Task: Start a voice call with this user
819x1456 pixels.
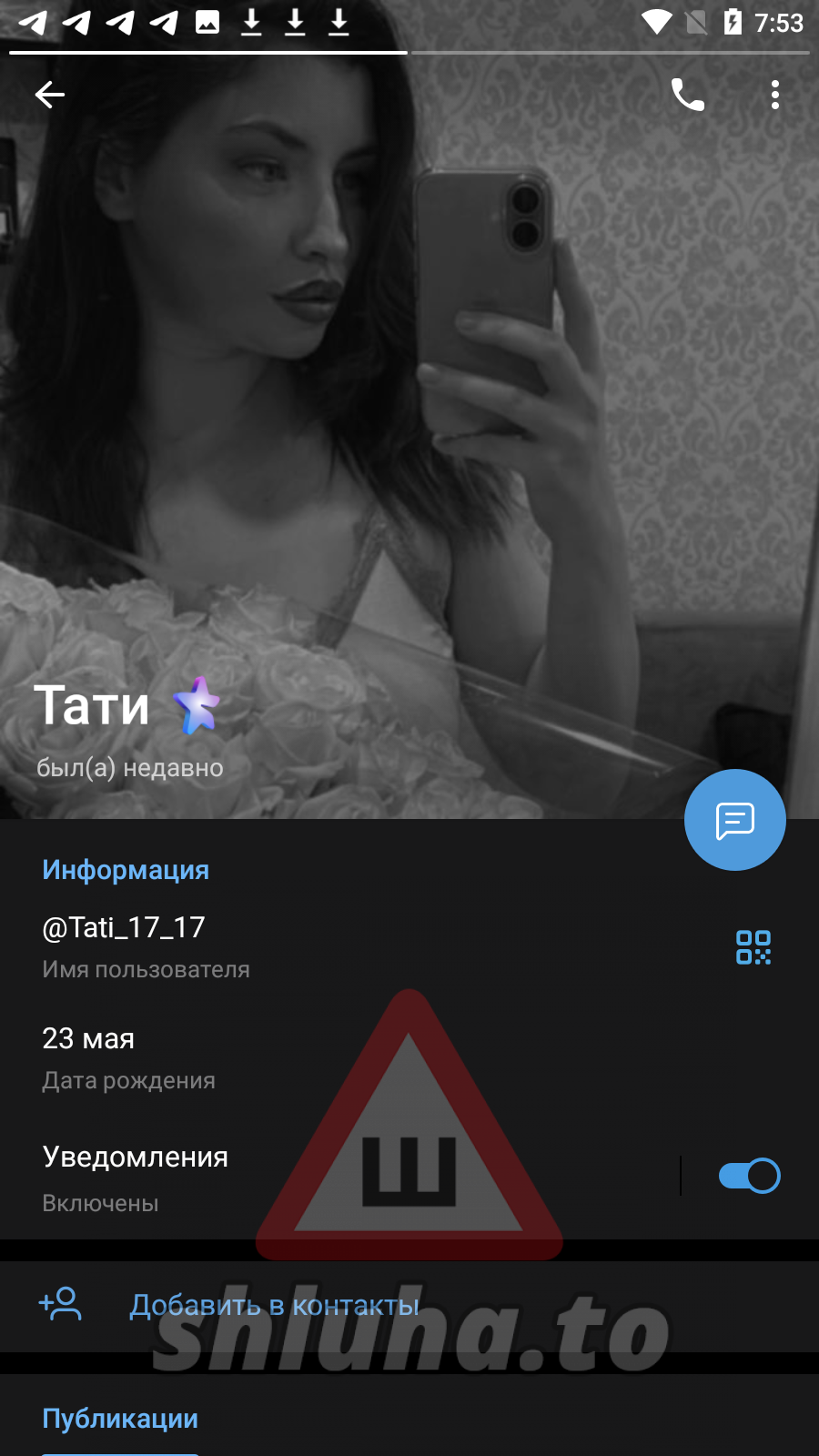Action: (x=687, y=95)
